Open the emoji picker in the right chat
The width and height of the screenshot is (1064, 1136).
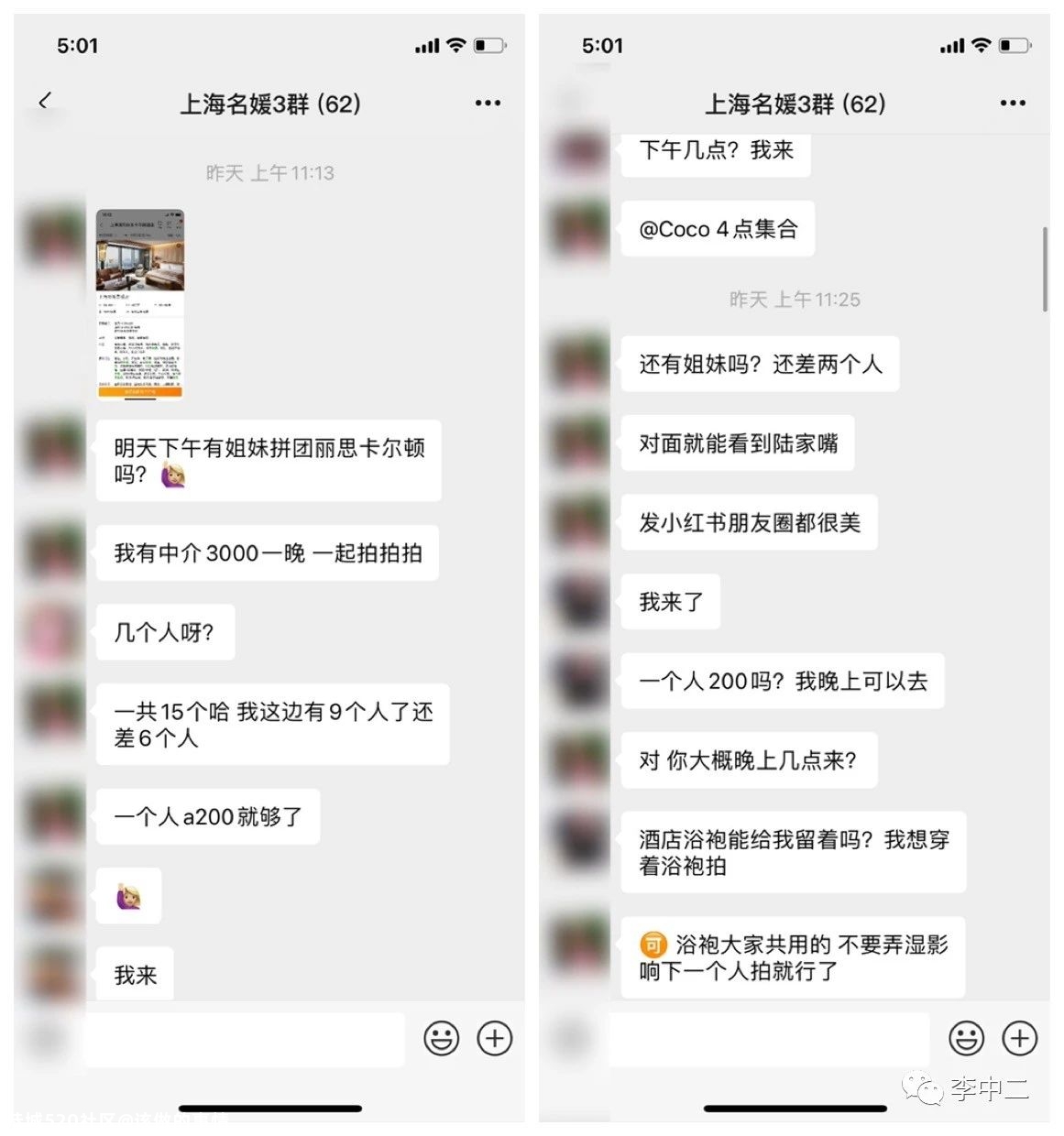click(965, 1038)
